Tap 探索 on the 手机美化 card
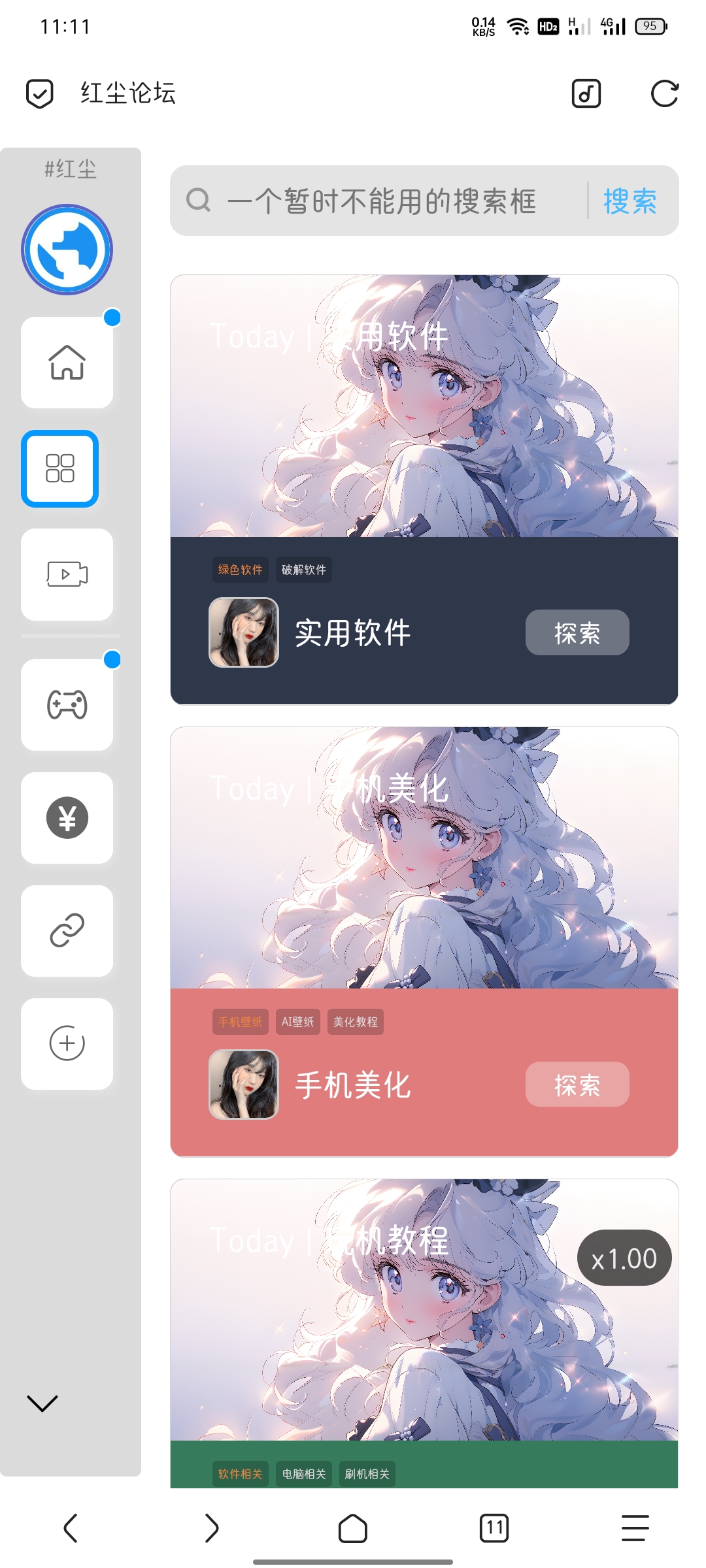 pyautogui.click(x=577, y=1085)
